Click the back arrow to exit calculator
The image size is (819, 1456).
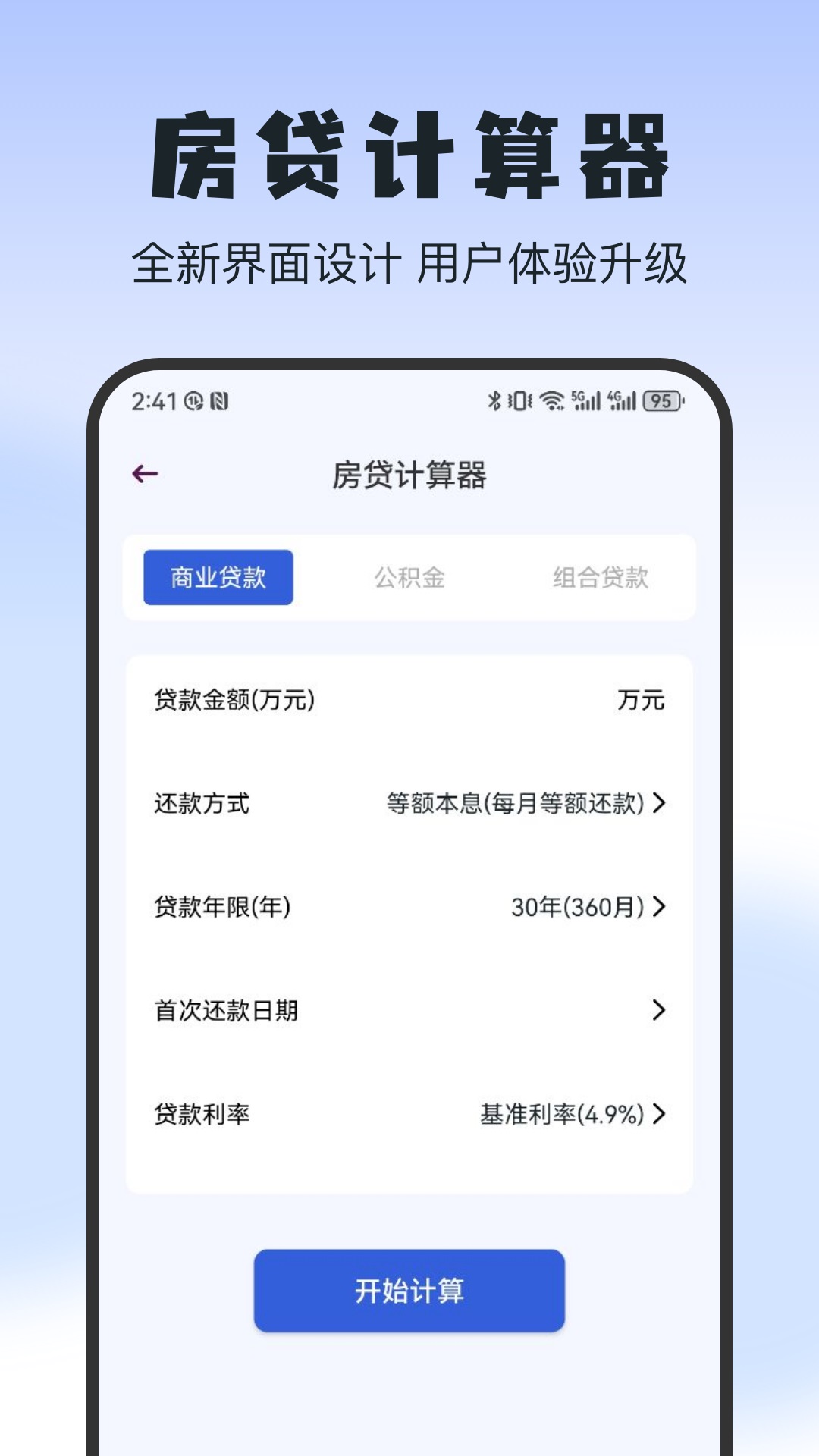pos(144,473)
